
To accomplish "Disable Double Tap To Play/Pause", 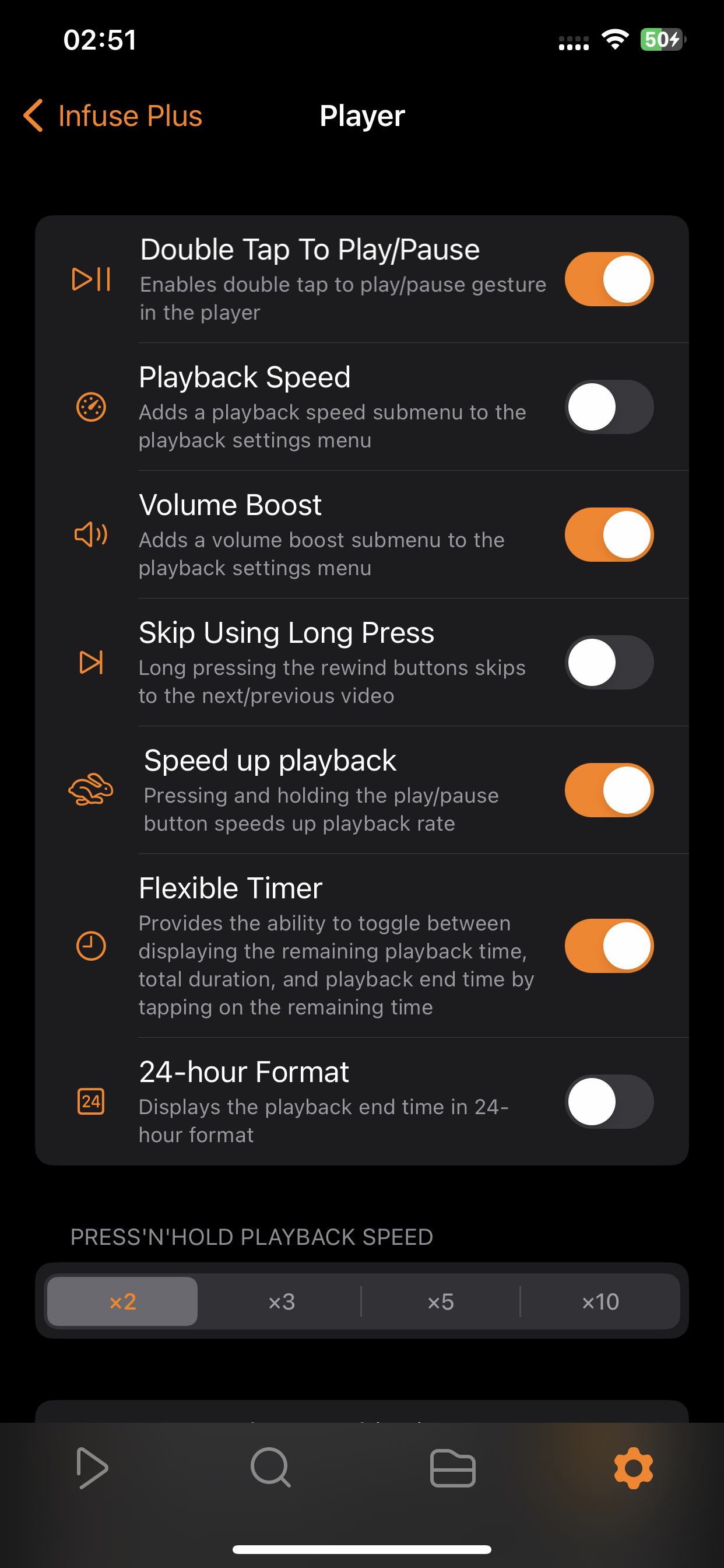I will (609, 279).
